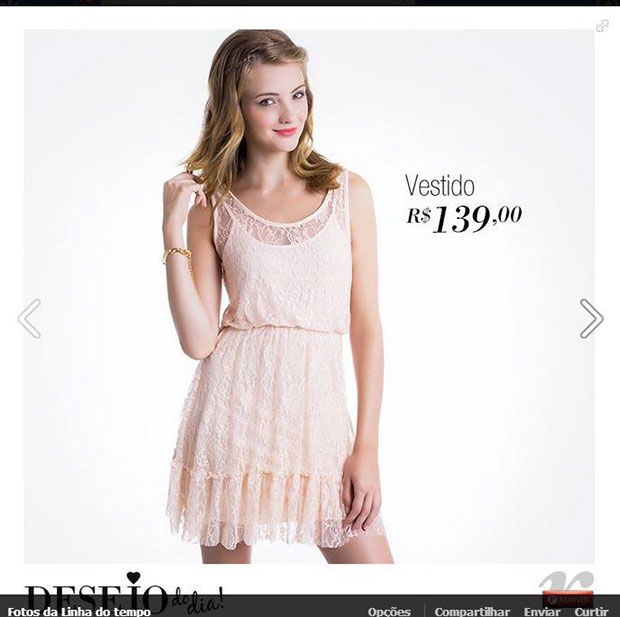620x617 pixels.
Task: Go to the next photo
Action: pyautogui.click(x=591, y=318)
